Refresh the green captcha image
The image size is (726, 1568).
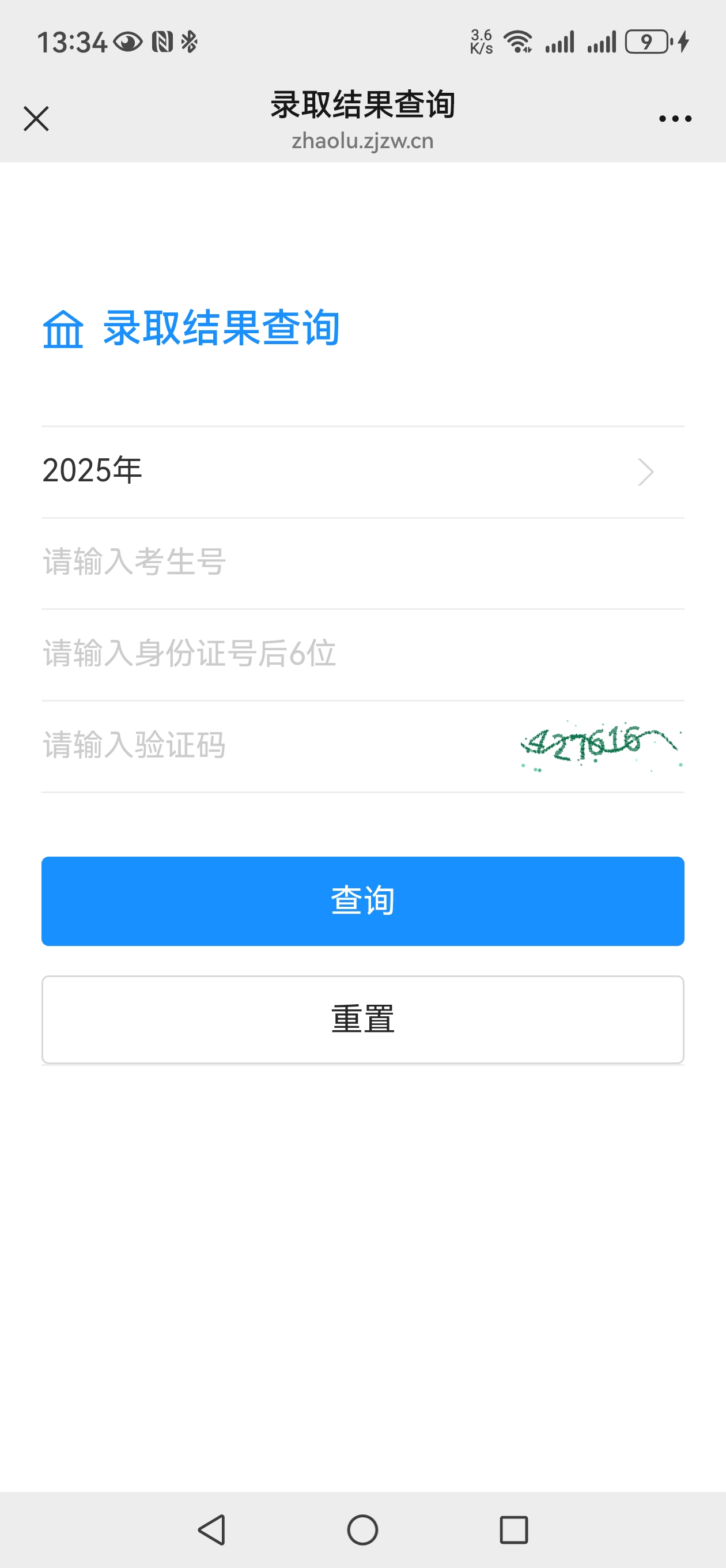[x=600, y=745]
